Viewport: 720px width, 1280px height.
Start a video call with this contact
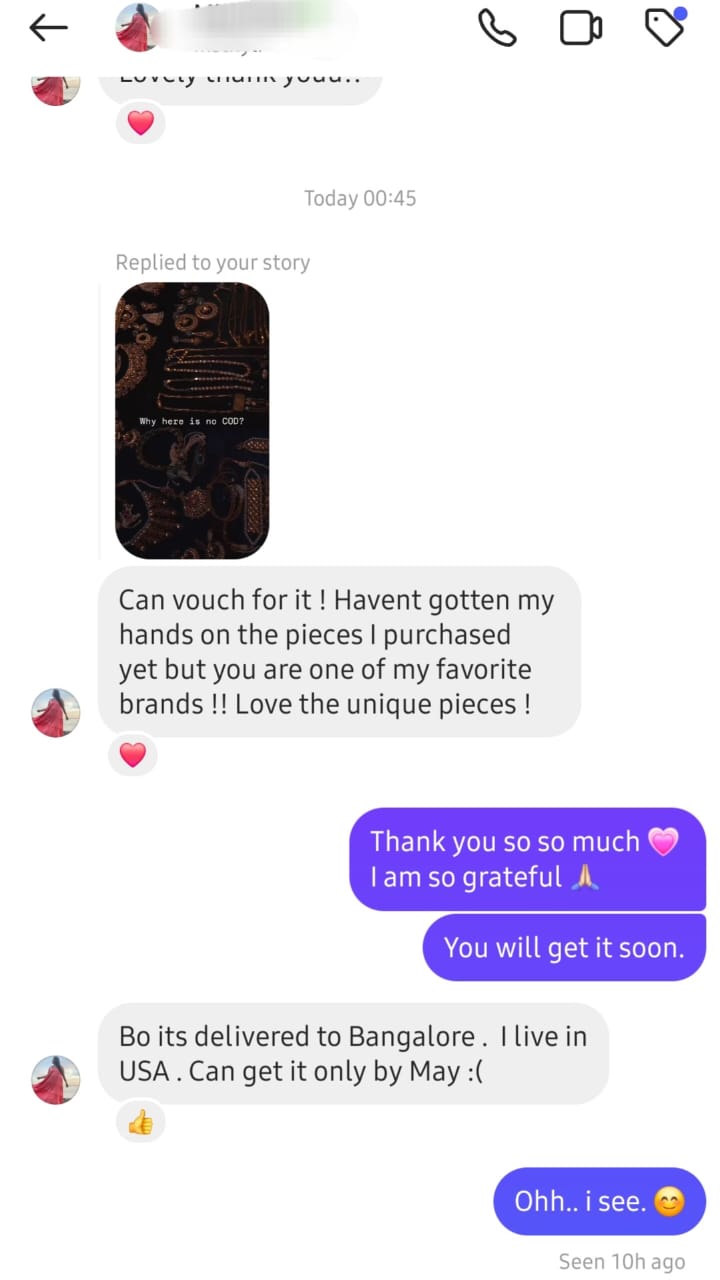(x=580, y=28)
